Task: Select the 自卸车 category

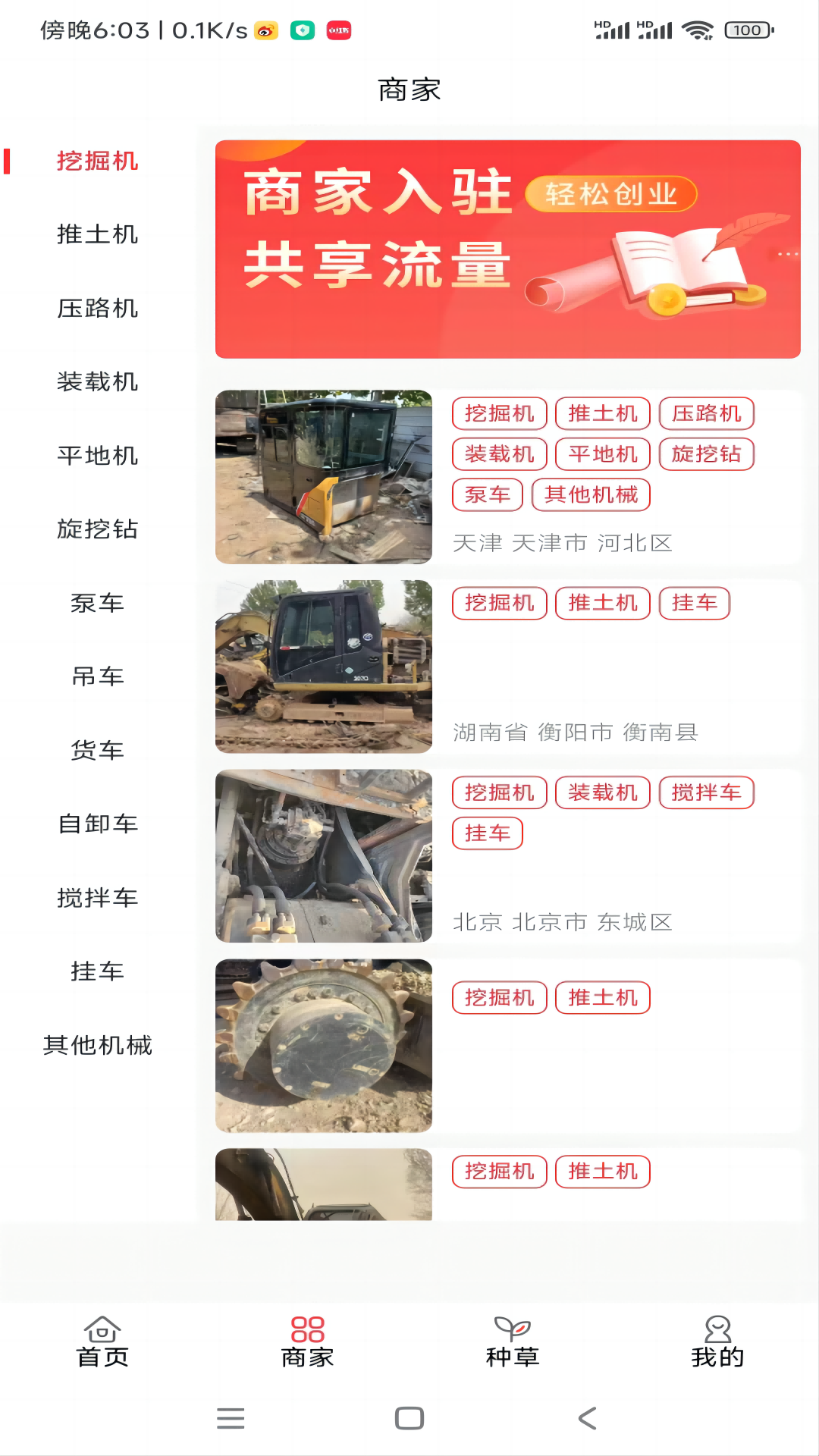Action: (97, 824)
